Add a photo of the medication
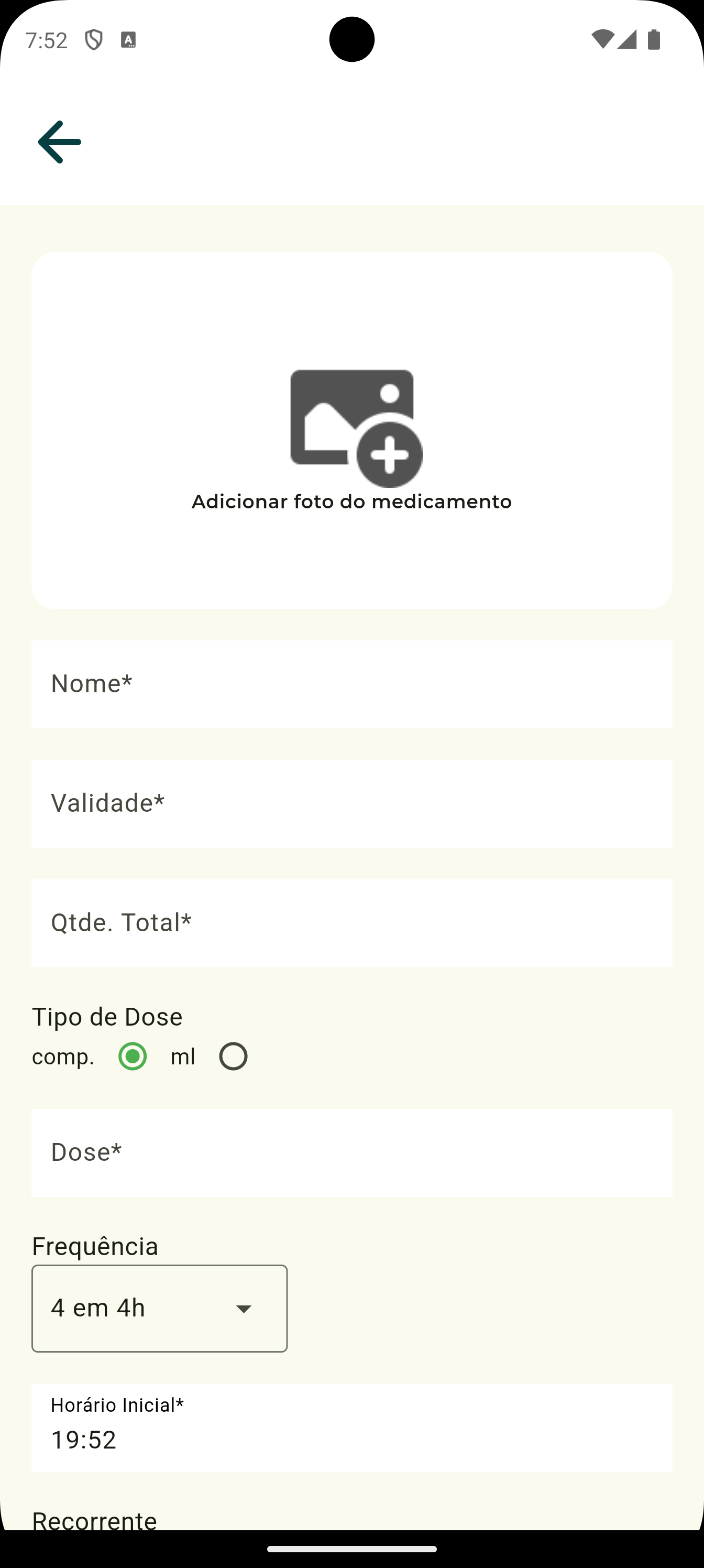The image size is (704, 1568). [351, 430]
